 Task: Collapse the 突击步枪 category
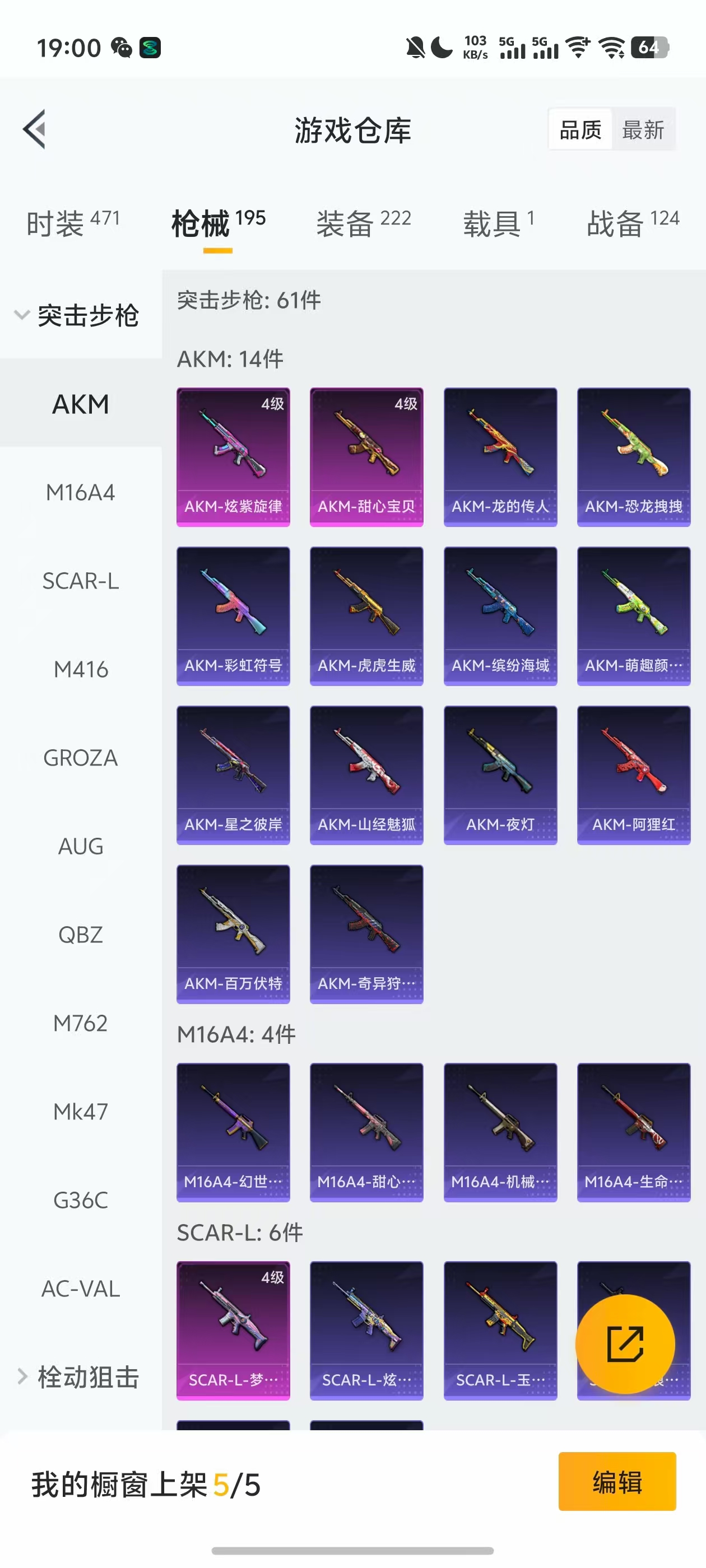[79, 315]
